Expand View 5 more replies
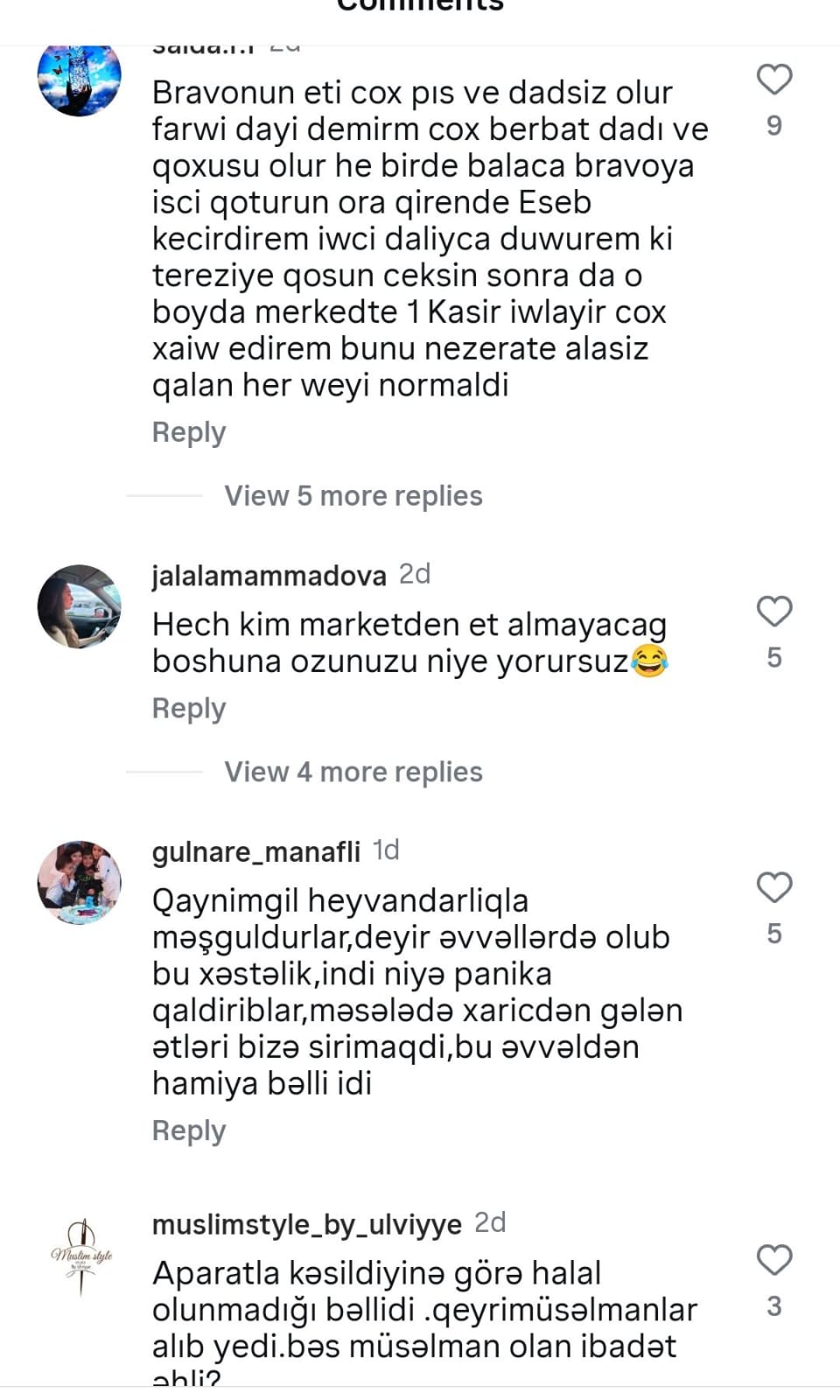Screen dimensions: 840x1400 pyautogui.click(x=353, y=496)
